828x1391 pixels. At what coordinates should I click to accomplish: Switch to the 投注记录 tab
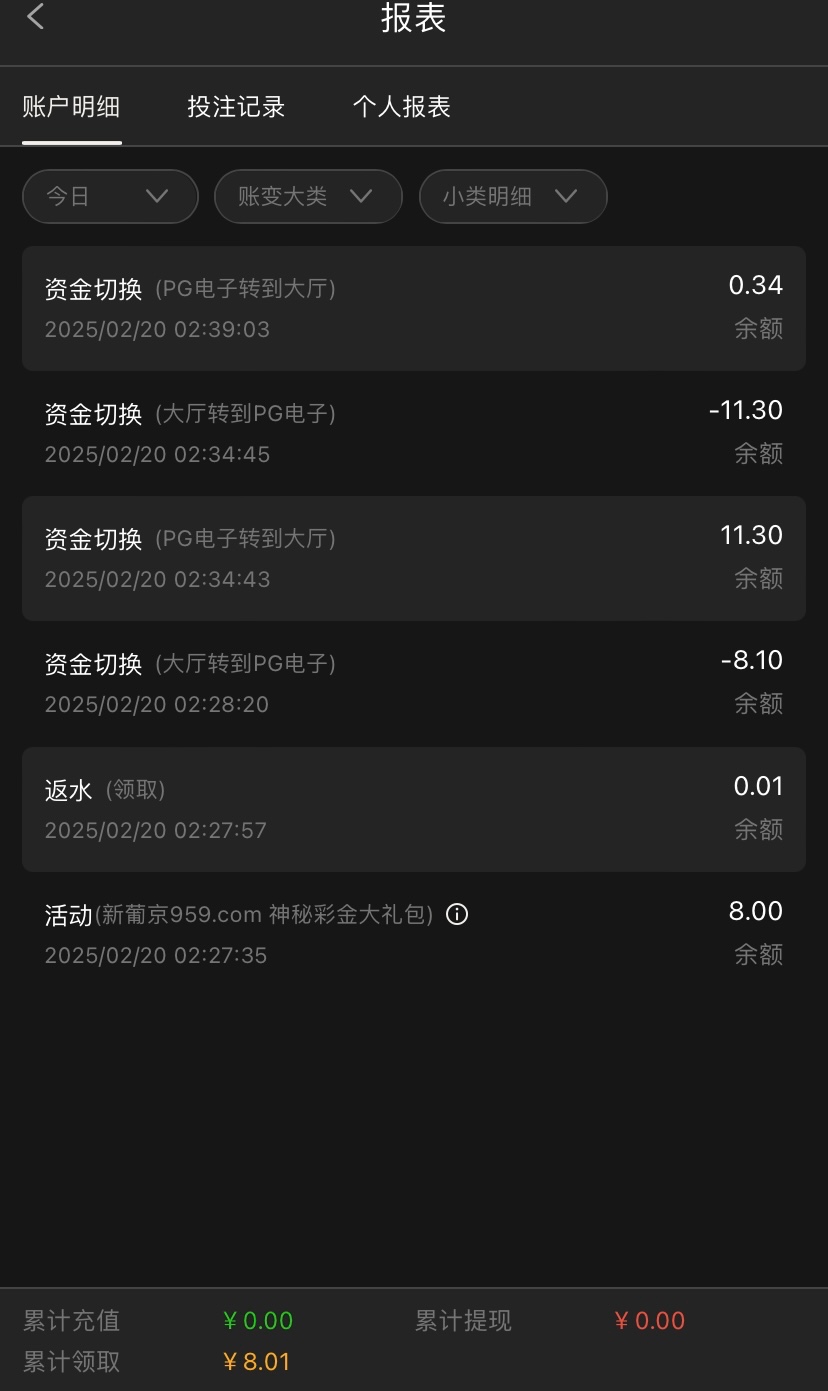click(x=236, y=107)
